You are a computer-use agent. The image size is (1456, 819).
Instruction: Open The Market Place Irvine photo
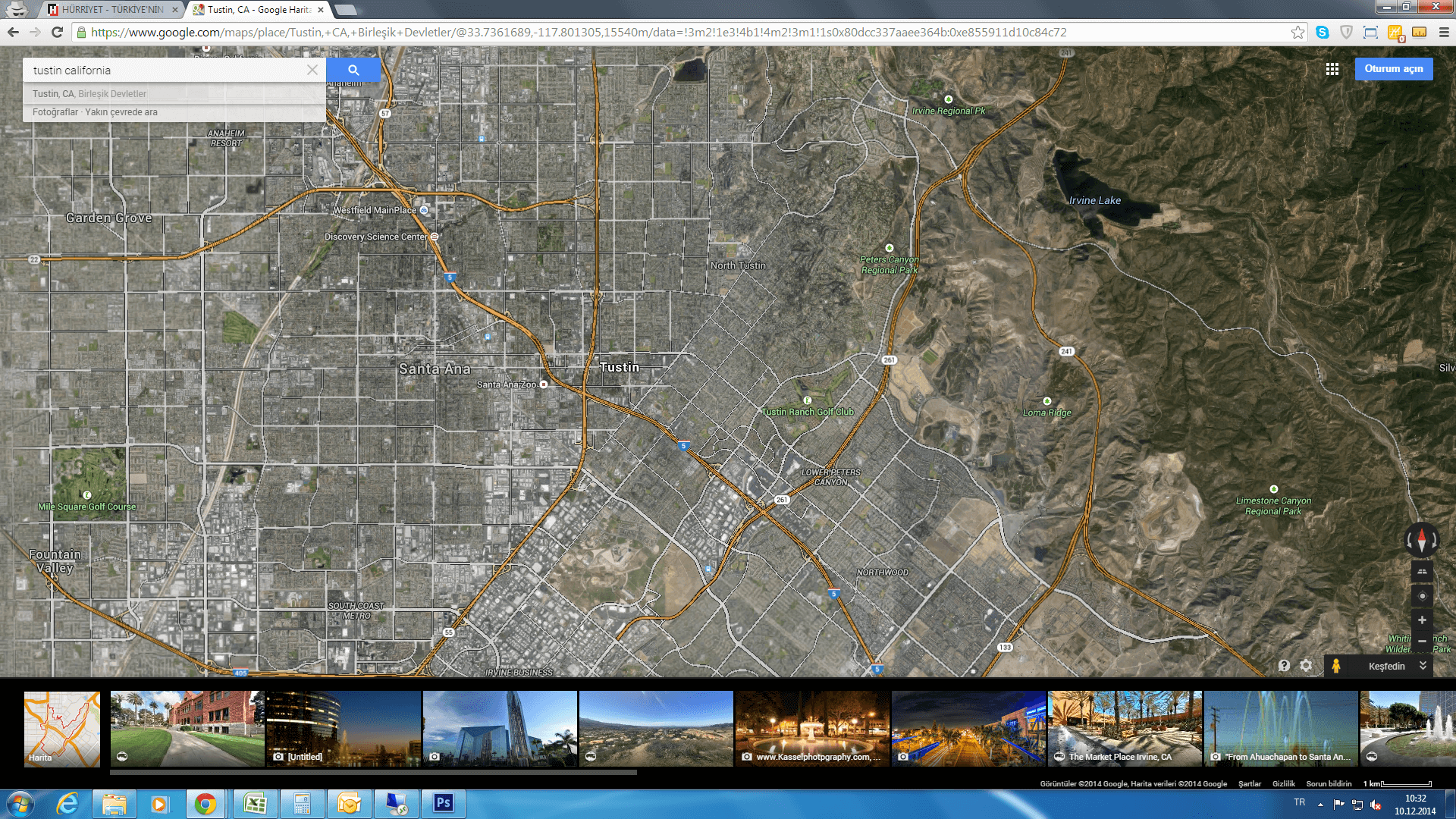[x=1125, y=728]
